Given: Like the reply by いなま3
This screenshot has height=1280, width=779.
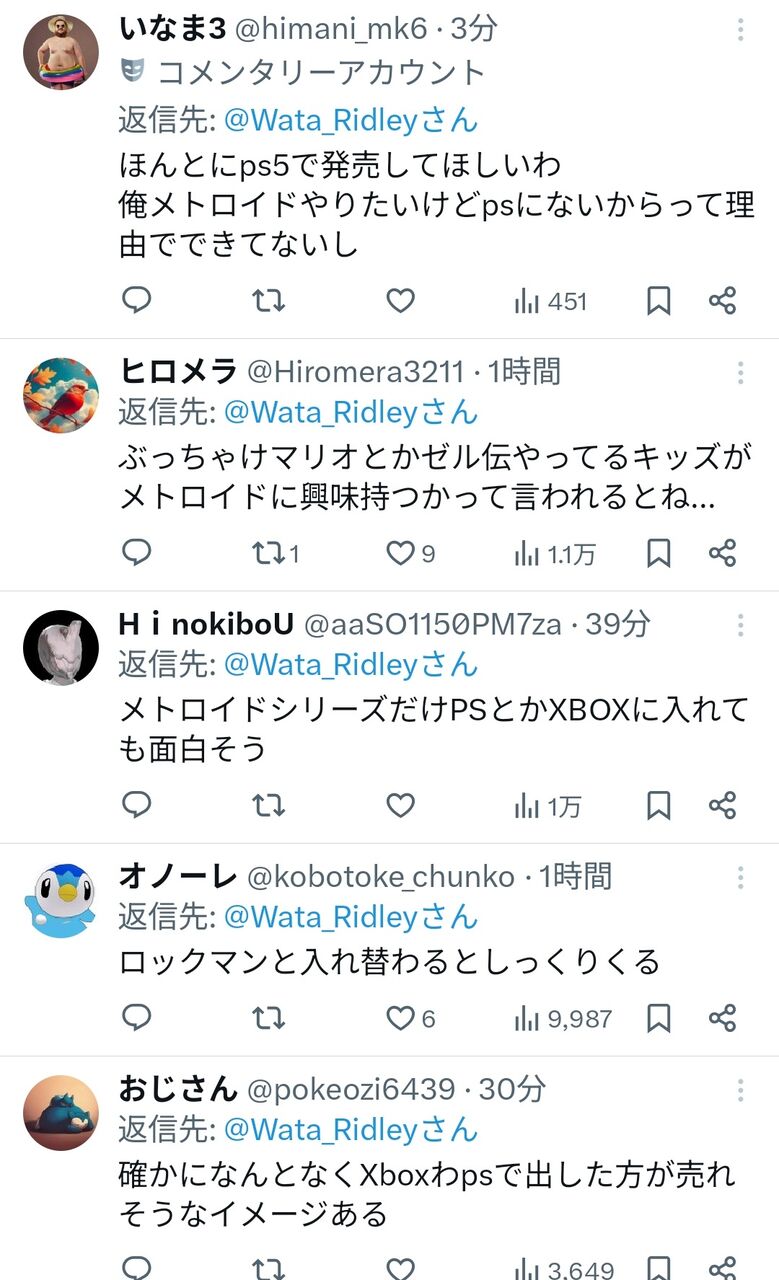Looking at the screenshot, I should [400, 300].
